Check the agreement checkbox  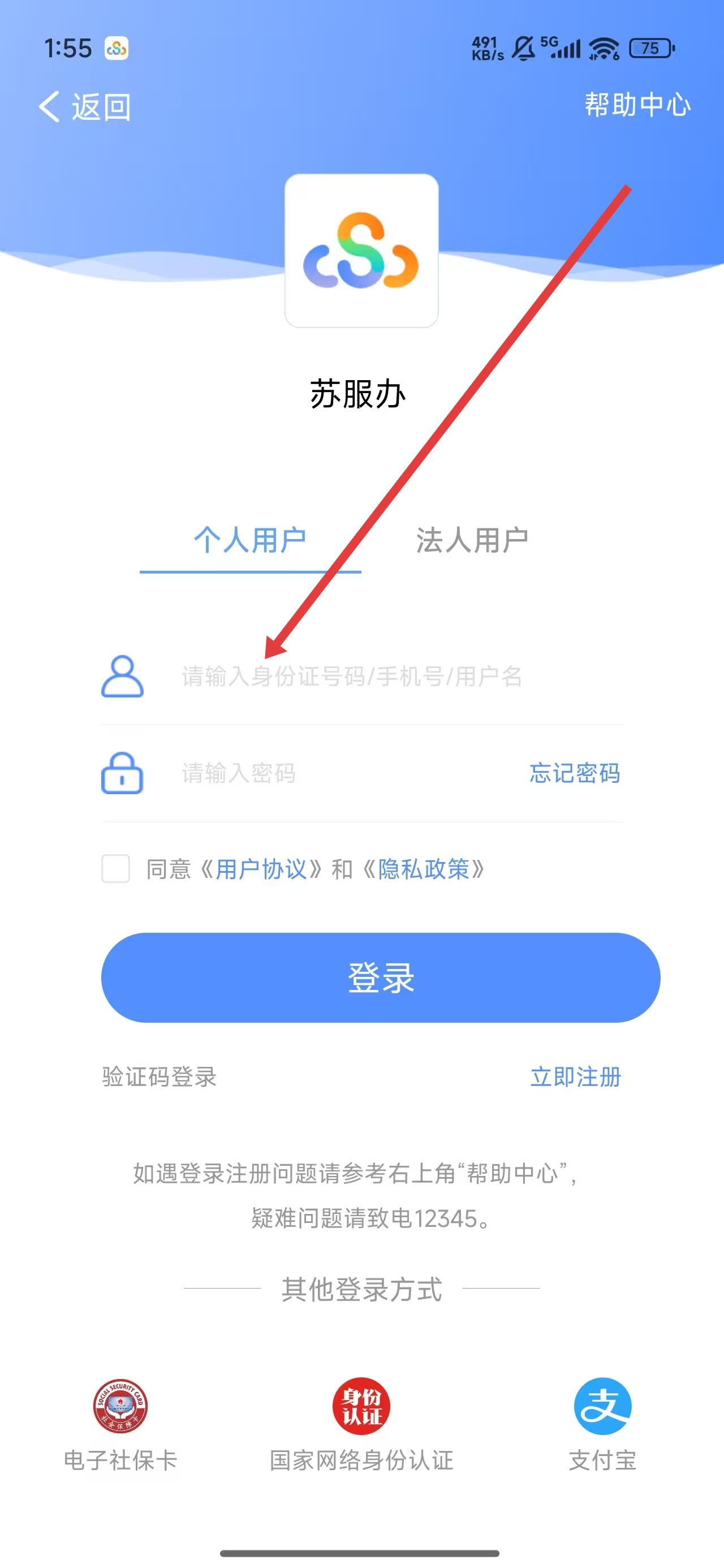[116, 868]
